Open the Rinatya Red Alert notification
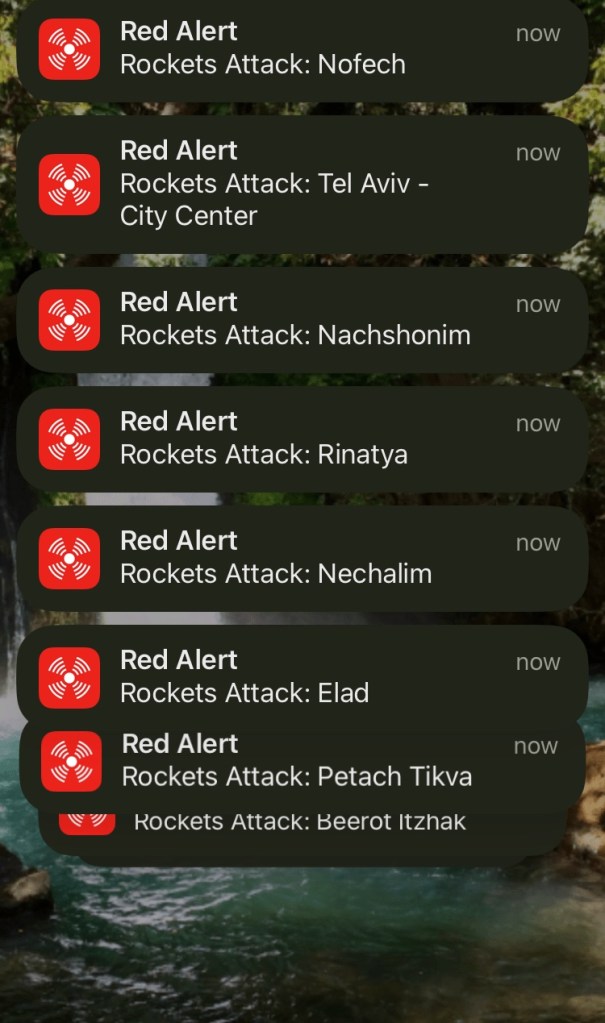605x1023 pixels. [300, 439]
